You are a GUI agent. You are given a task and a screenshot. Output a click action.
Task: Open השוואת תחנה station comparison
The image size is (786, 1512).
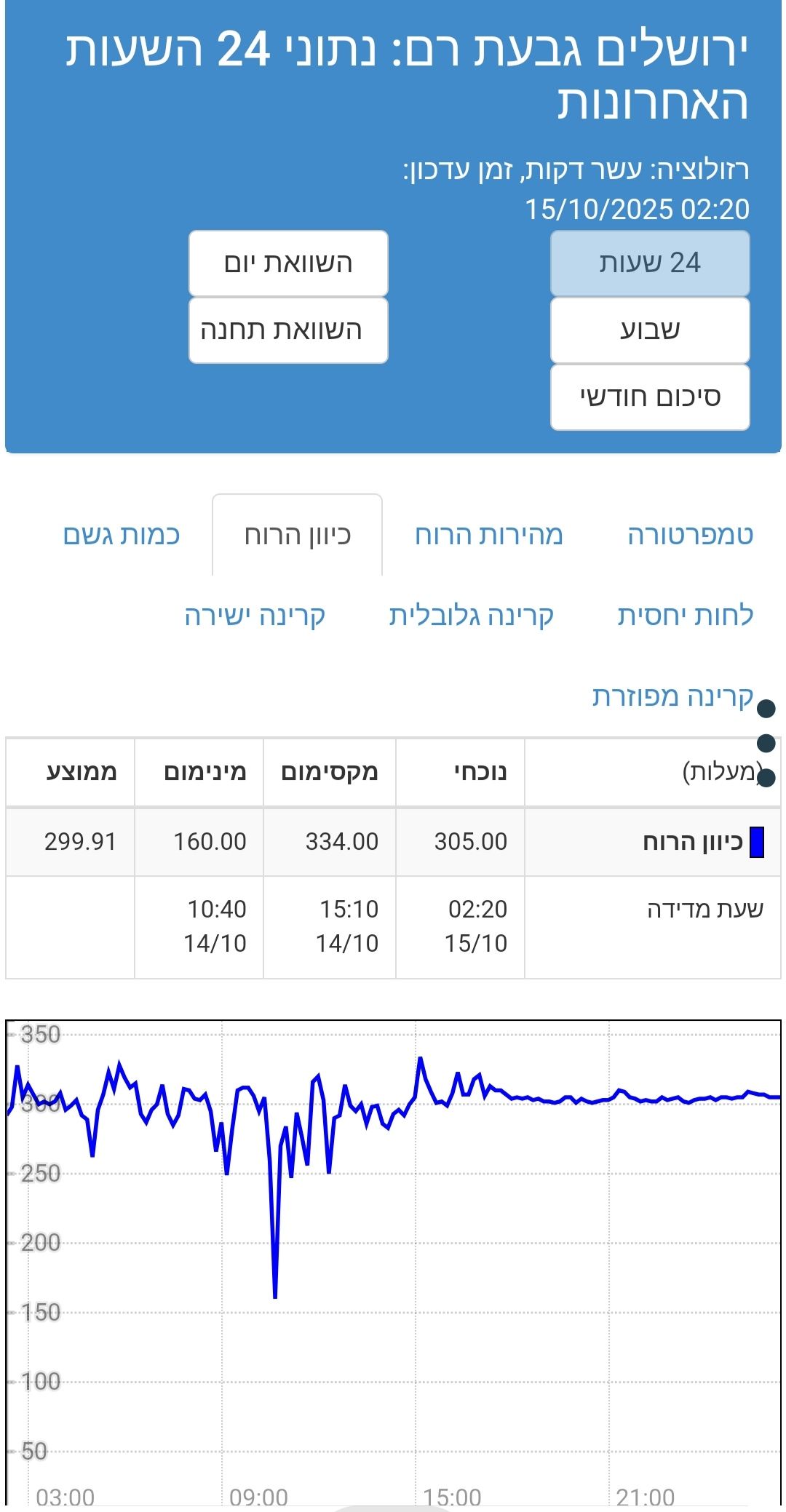288,330
